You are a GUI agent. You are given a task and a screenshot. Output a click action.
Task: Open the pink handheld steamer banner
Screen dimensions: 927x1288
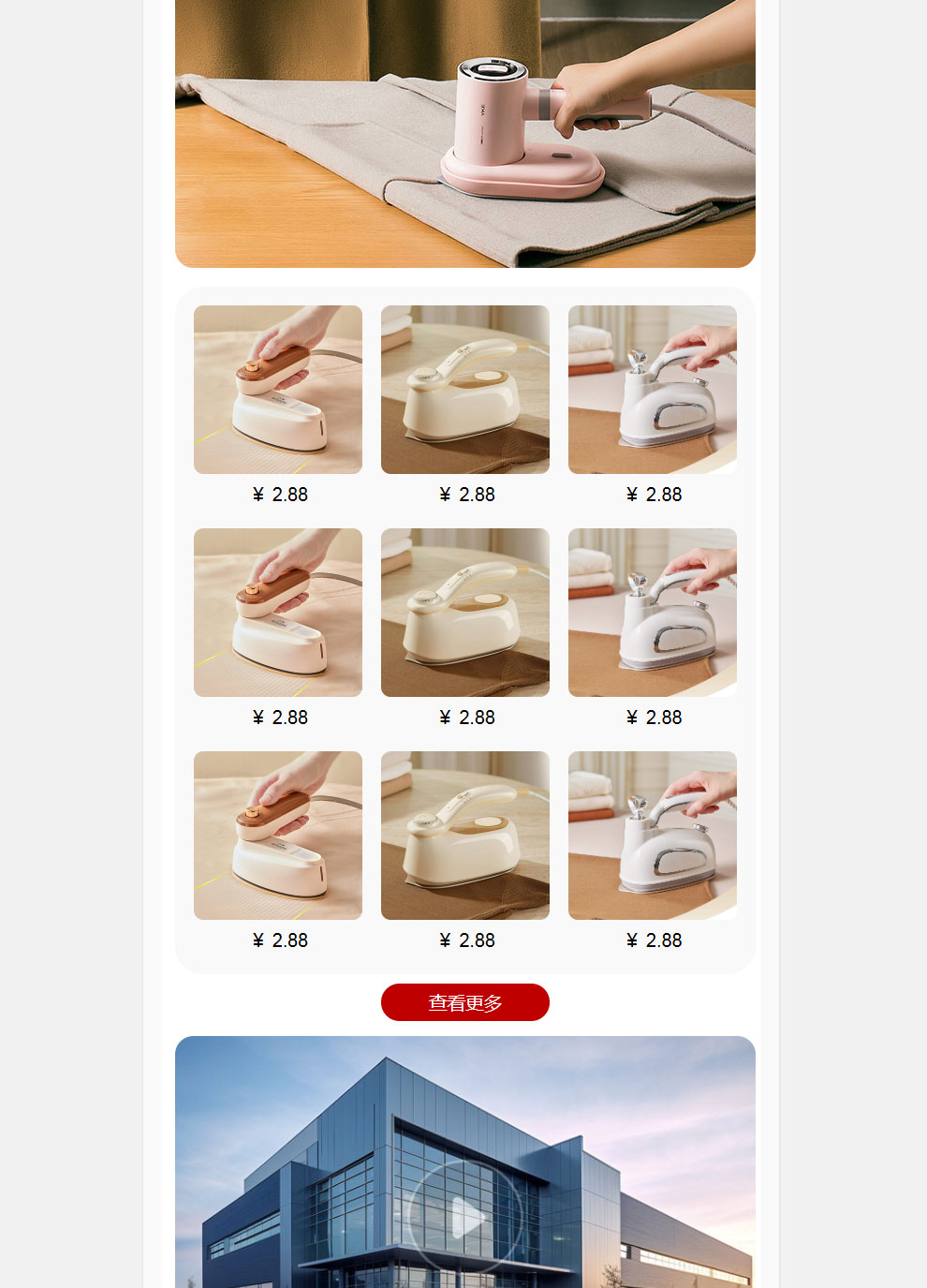(465, 133)
